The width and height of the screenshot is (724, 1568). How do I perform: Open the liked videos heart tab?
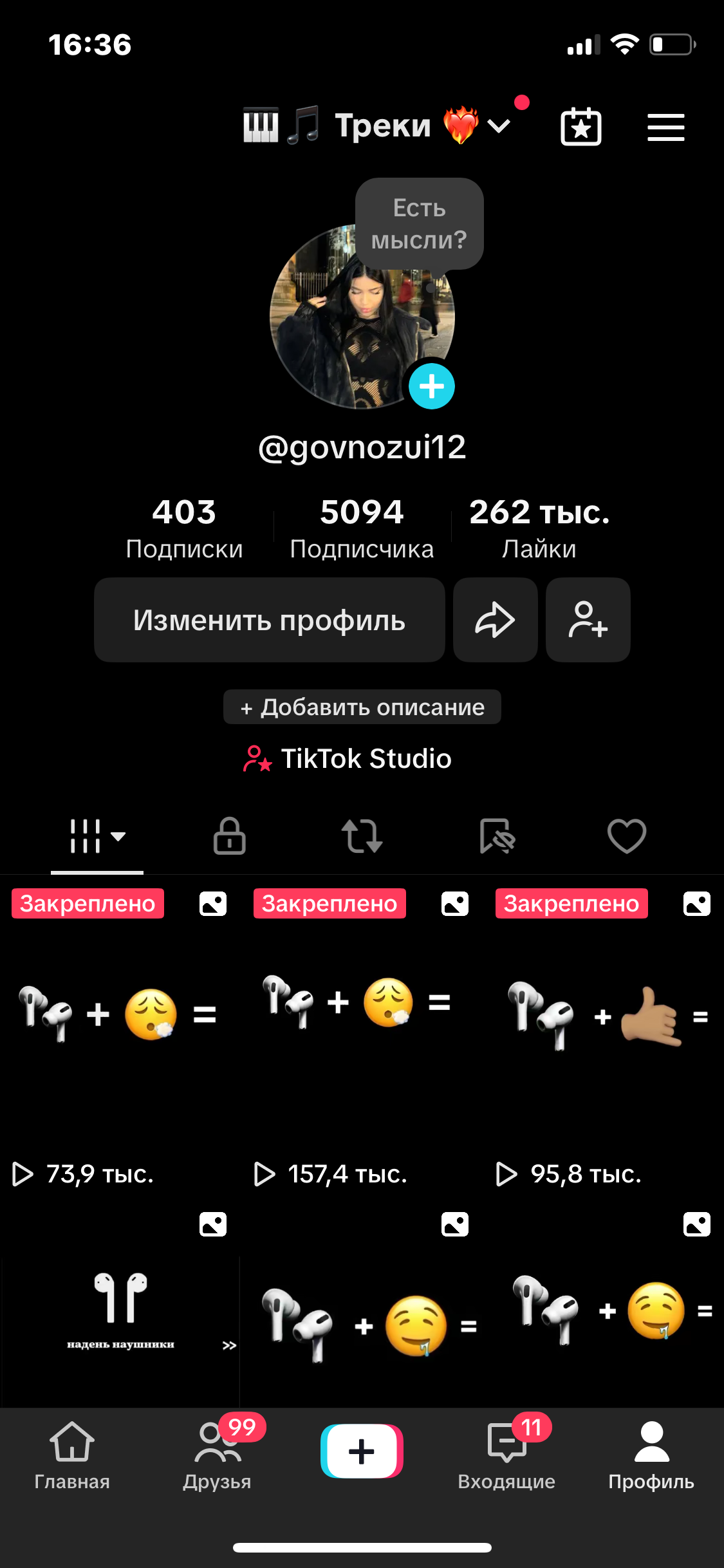tap(626, 837)
